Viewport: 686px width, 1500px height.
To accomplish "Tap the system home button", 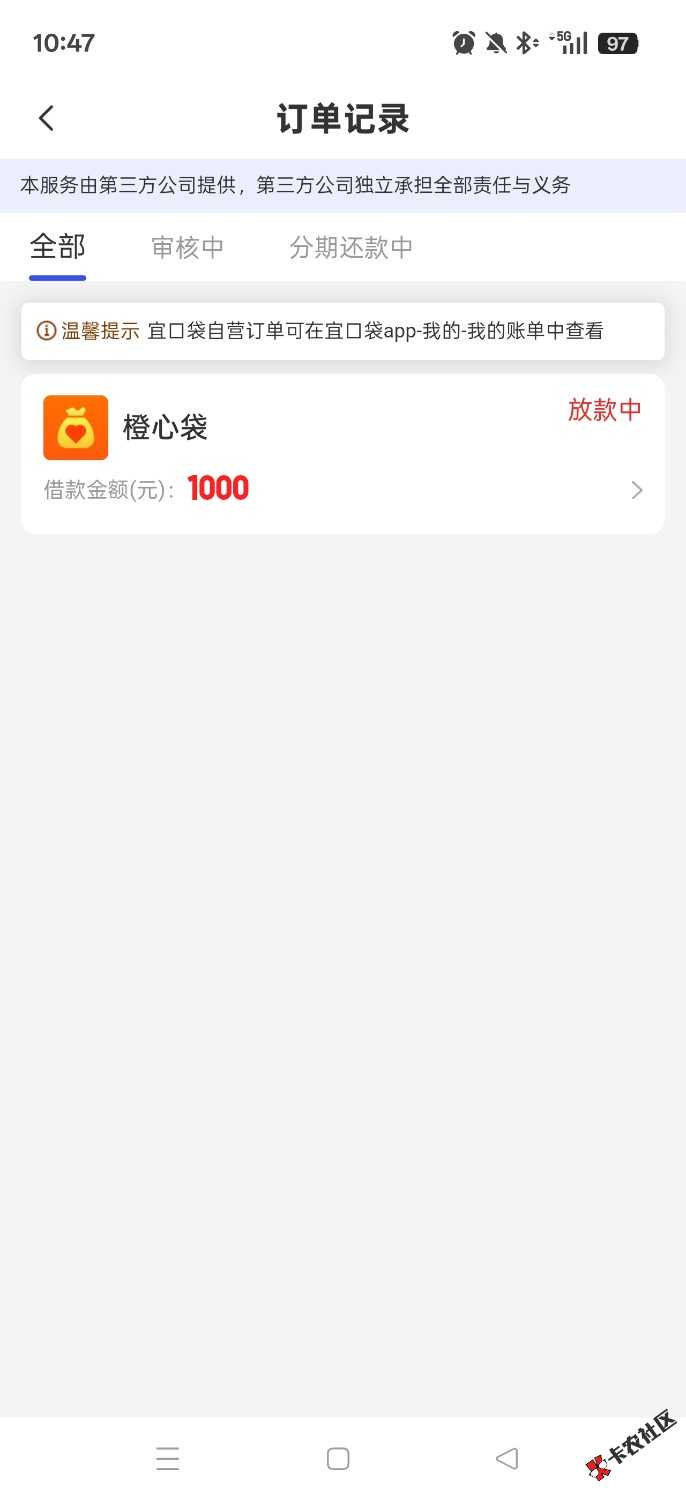I will 338,1459.
